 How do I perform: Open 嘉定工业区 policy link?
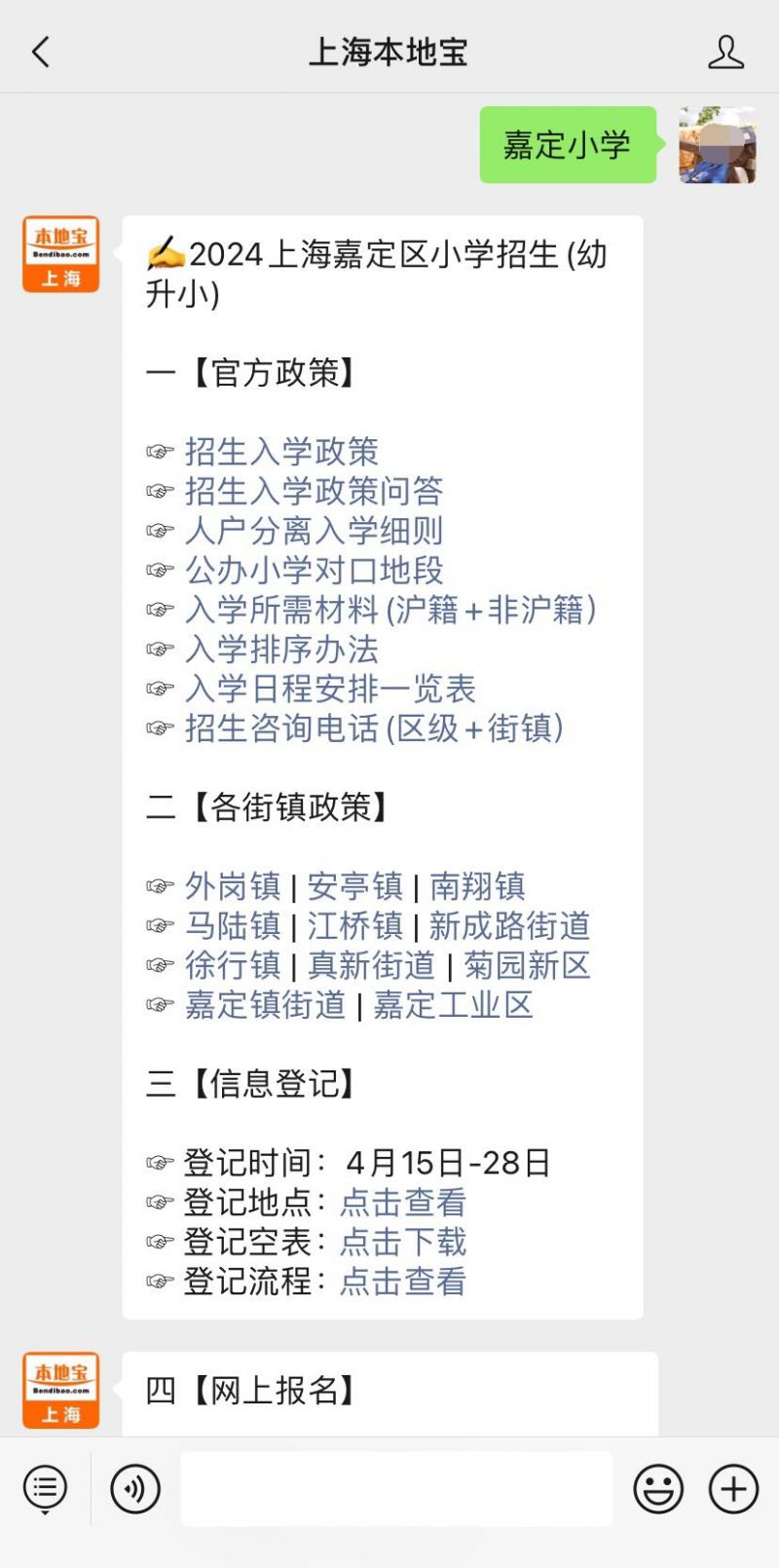coord(453,1005)
